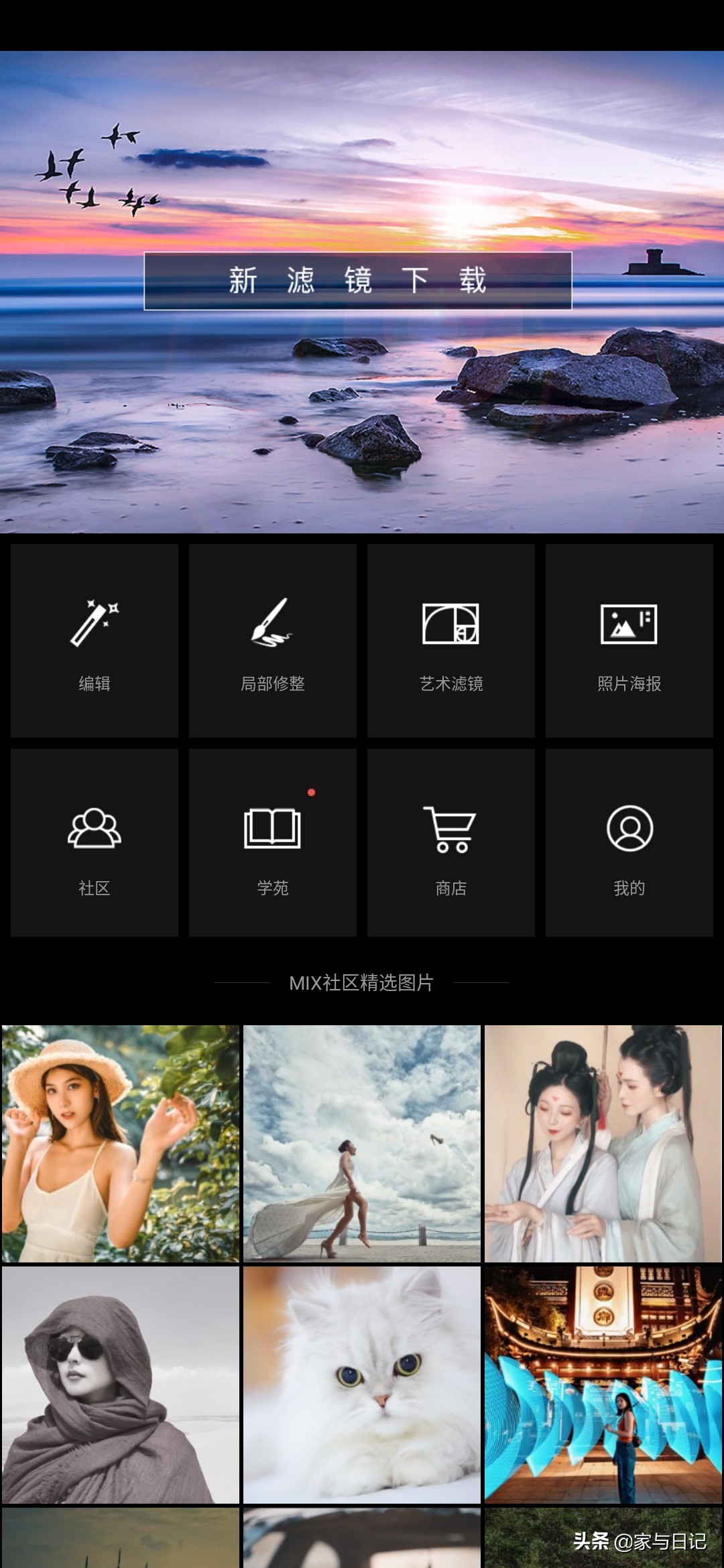
Task: Open 学苑 with the book icon
Action: click(x=271, y=831)
